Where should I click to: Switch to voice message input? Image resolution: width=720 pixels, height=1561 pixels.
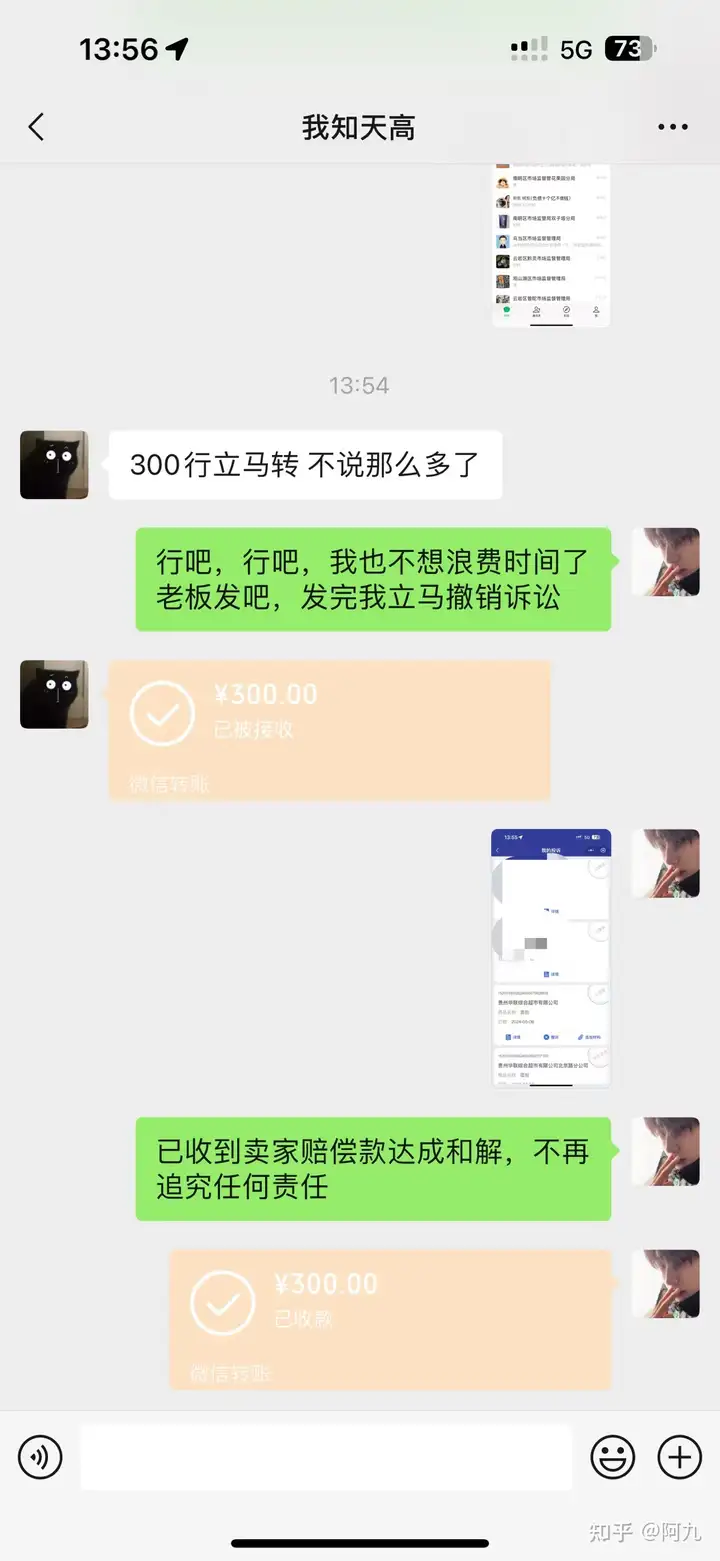pyautogui.click(x=40, y=1456)
